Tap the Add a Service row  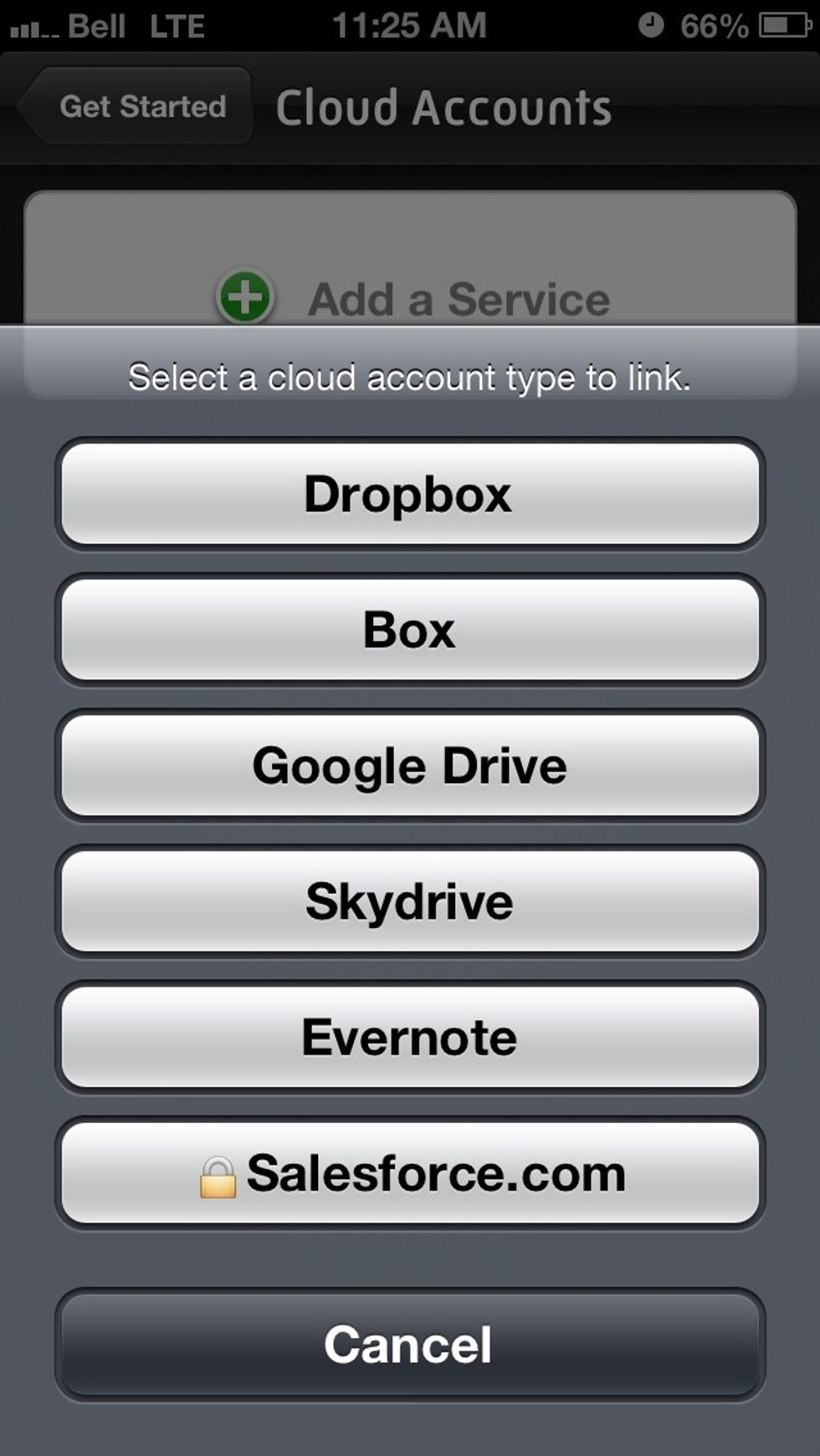pyautogui.click(x=409, y=299)
